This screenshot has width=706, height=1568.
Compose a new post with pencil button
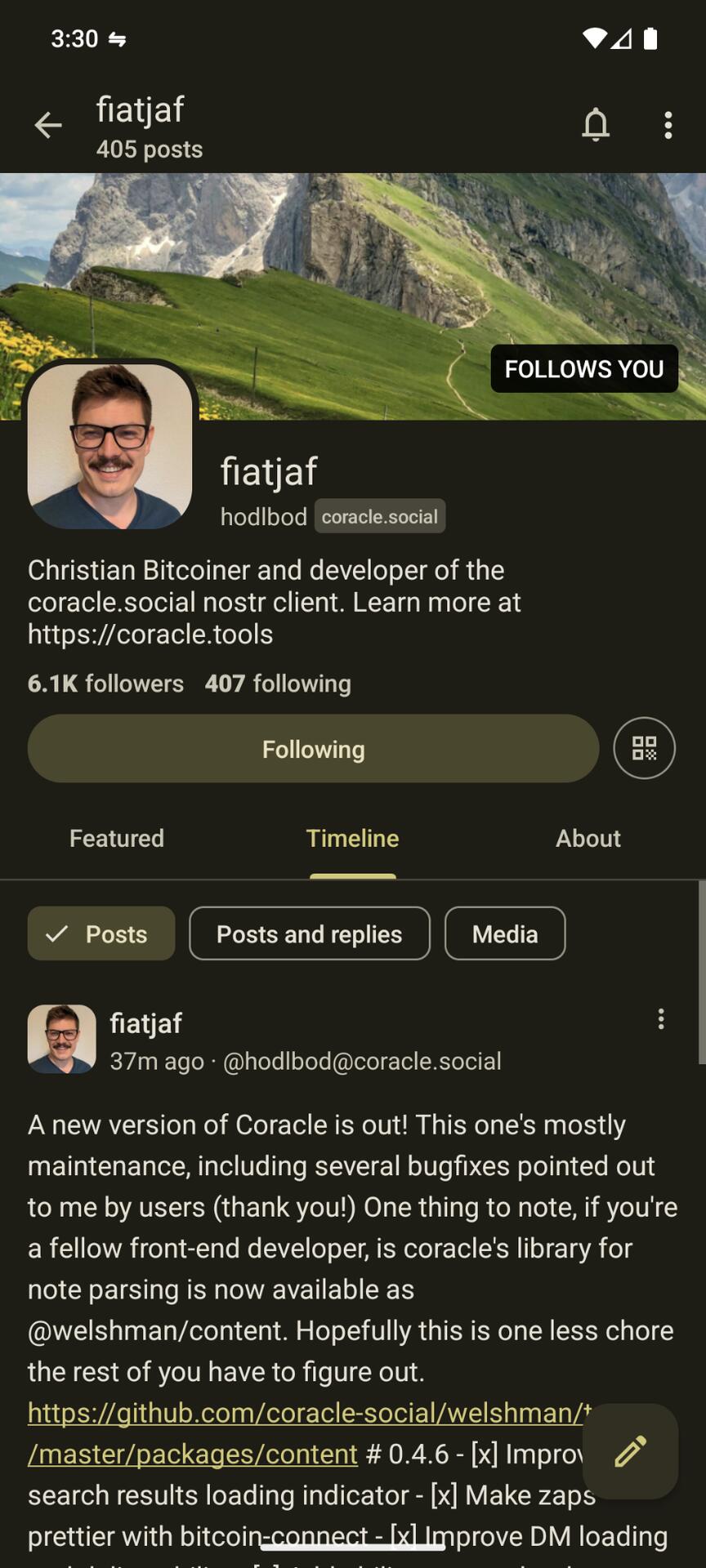[630, 1451]
